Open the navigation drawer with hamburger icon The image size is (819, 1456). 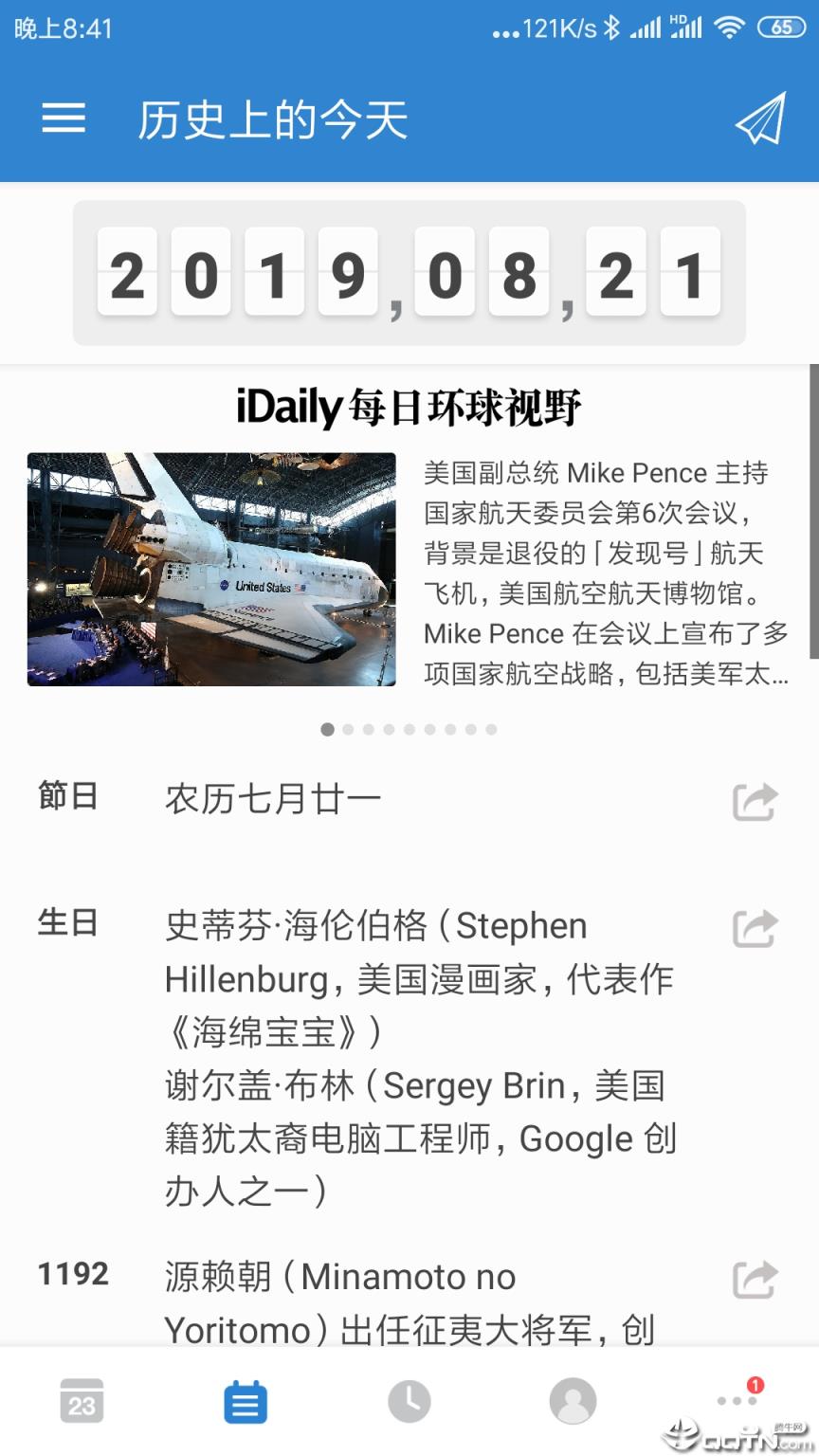tap(63, 118)
